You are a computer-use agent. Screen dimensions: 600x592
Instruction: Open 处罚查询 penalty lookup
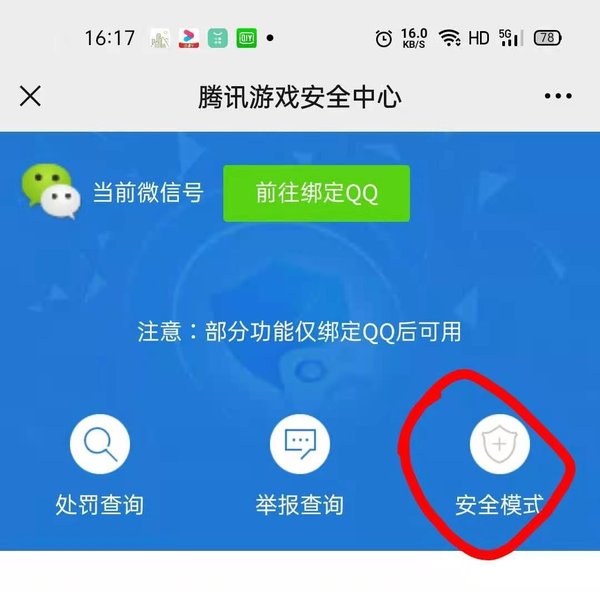pyautogui.click(x=100, y=445)
